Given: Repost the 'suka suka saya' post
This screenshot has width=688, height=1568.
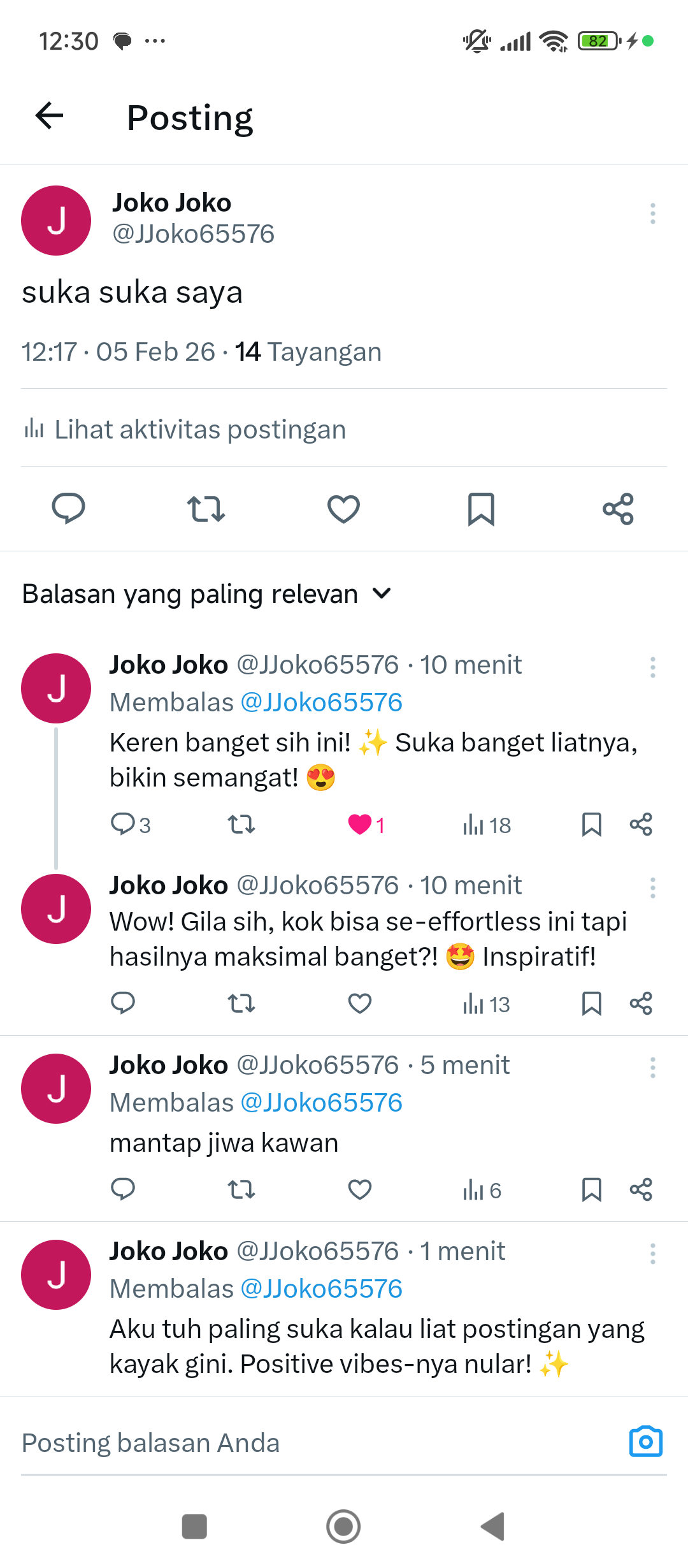Looking at the screenshot, I should (x=206, y=509).
